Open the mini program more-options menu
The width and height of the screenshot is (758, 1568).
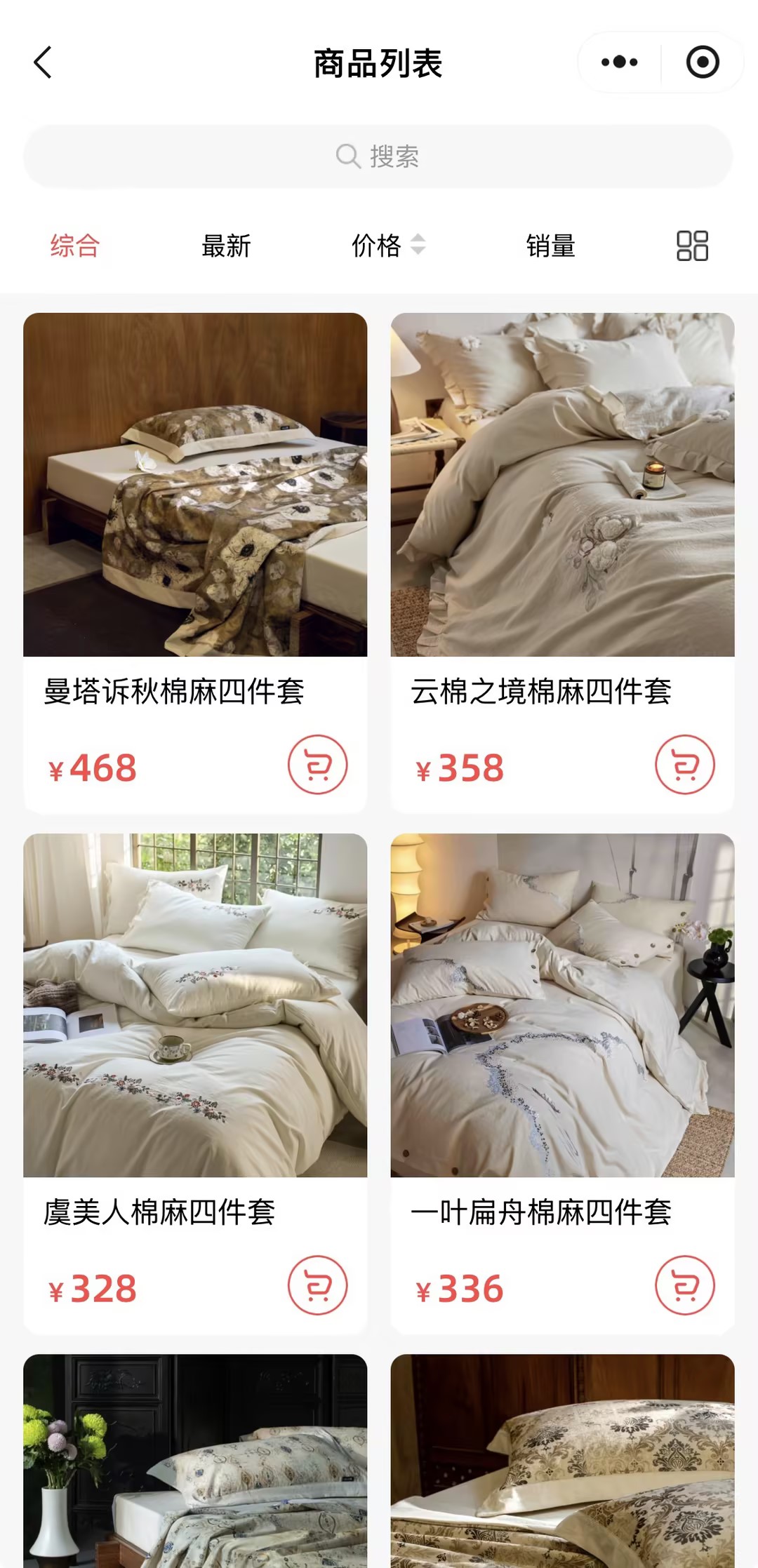619,62
